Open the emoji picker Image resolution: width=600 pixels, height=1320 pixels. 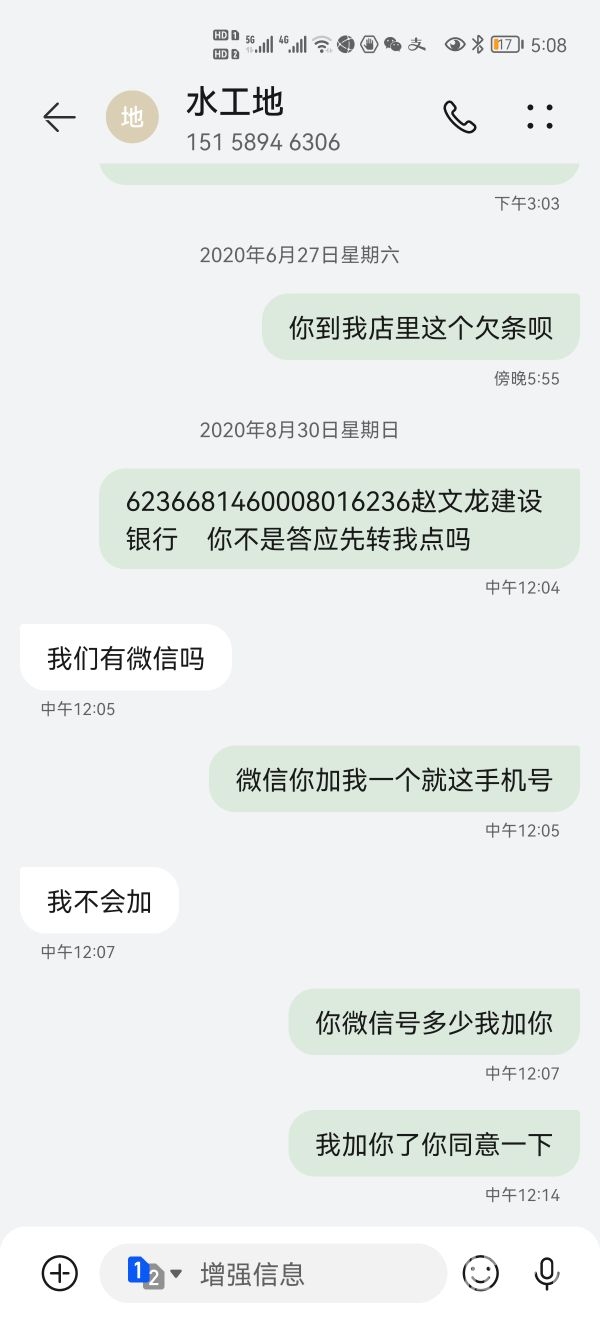coord(480,1273)
